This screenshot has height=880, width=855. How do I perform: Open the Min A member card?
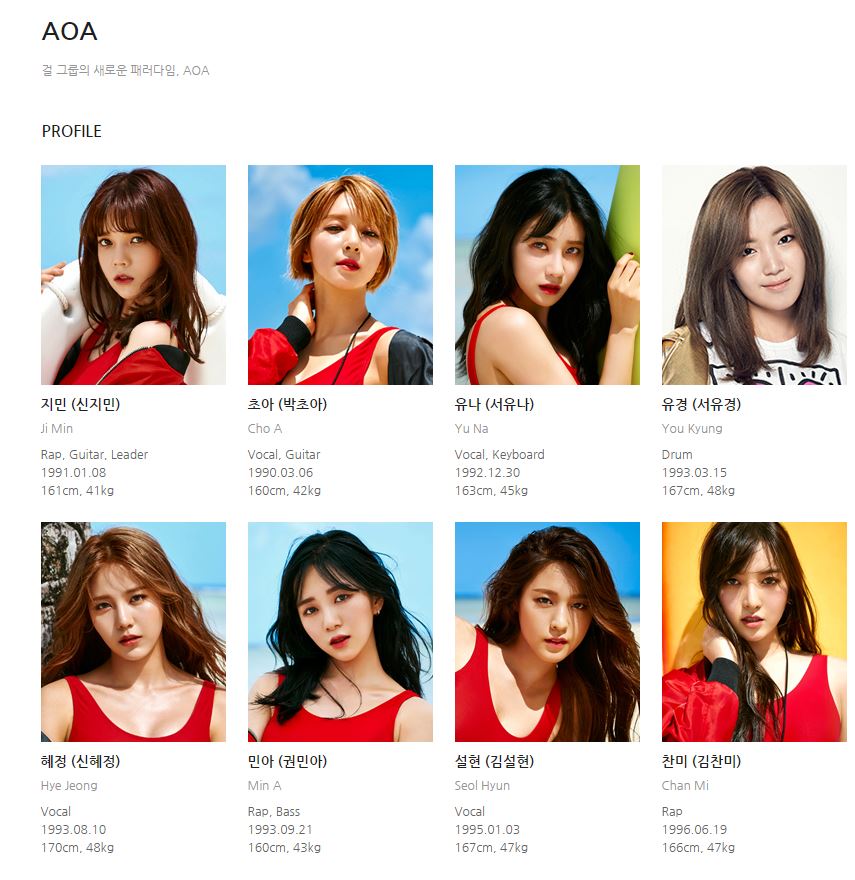[340, 631]
